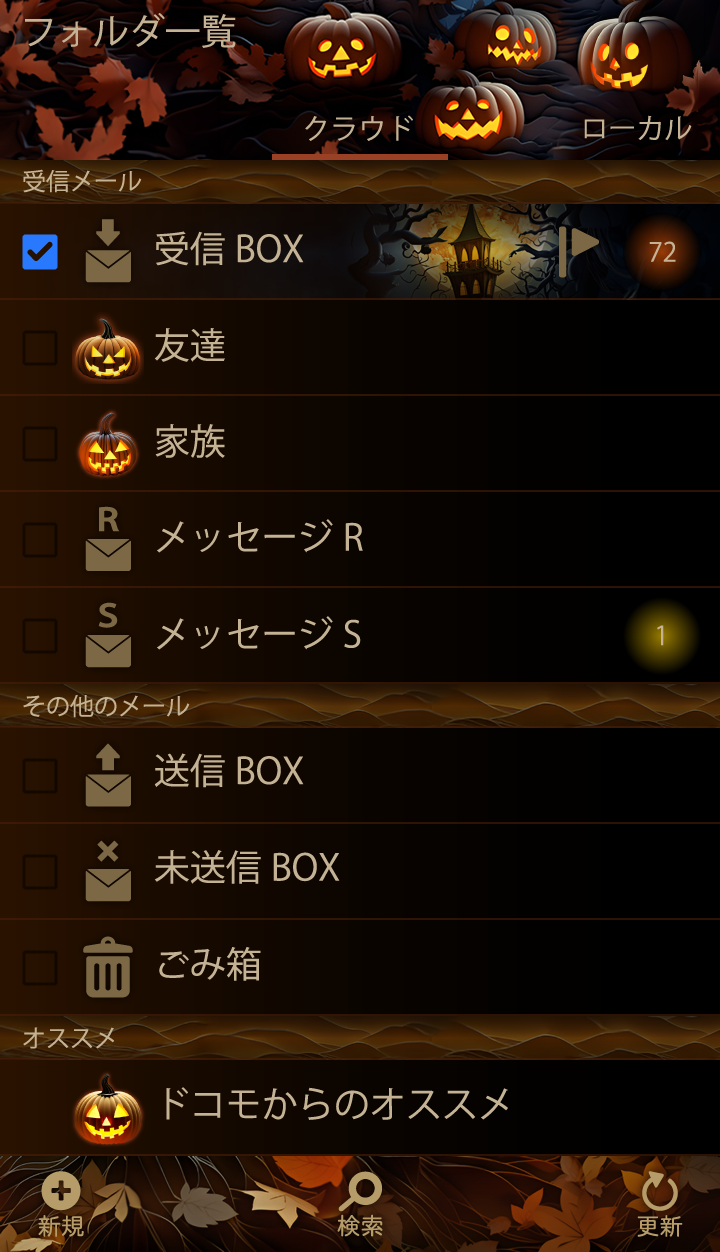Select the クラウド tab

359,129
